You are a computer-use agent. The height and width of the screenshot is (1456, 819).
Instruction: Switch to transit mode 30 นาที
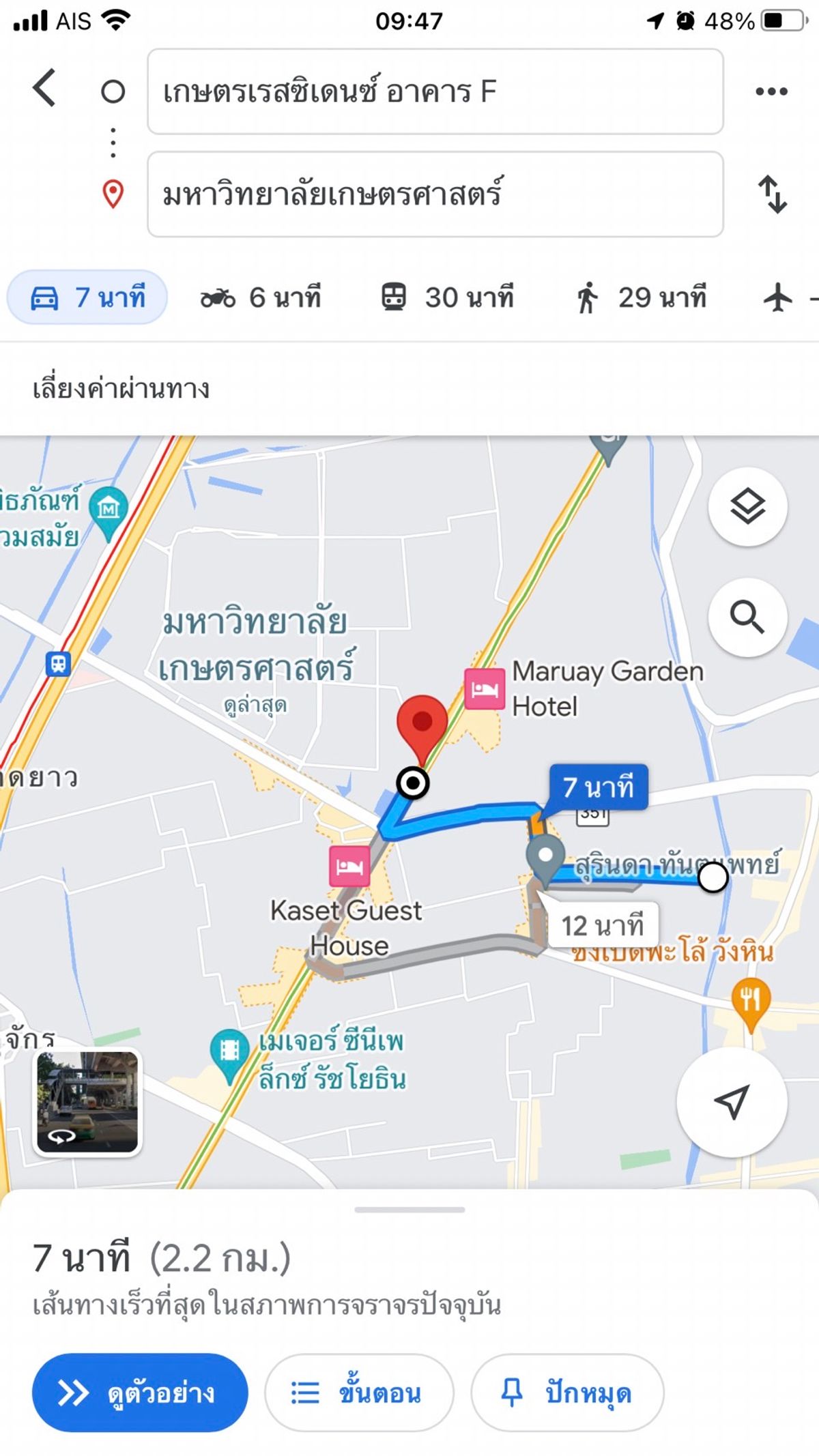click(x=447, y=297)
